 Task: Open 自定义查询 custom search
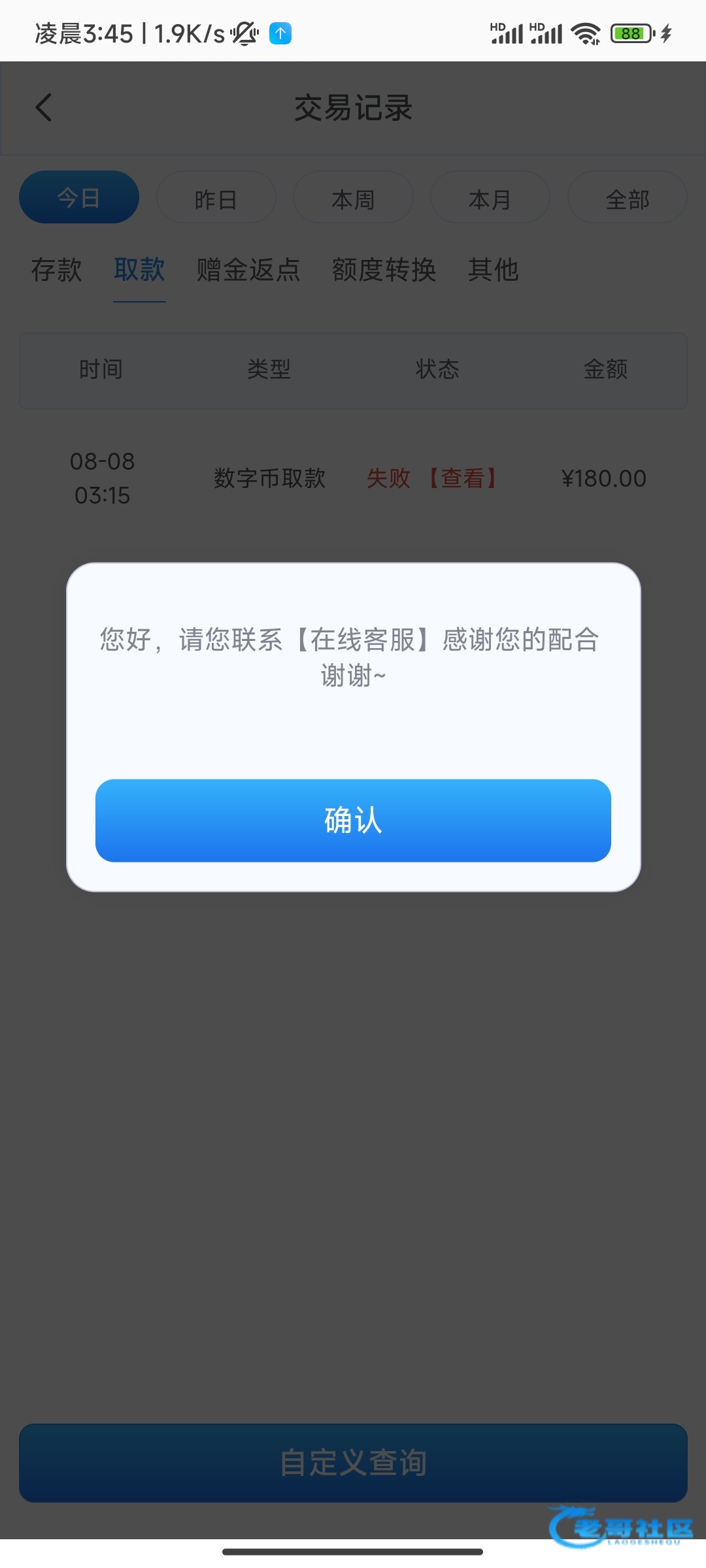tap(353, 1463)
